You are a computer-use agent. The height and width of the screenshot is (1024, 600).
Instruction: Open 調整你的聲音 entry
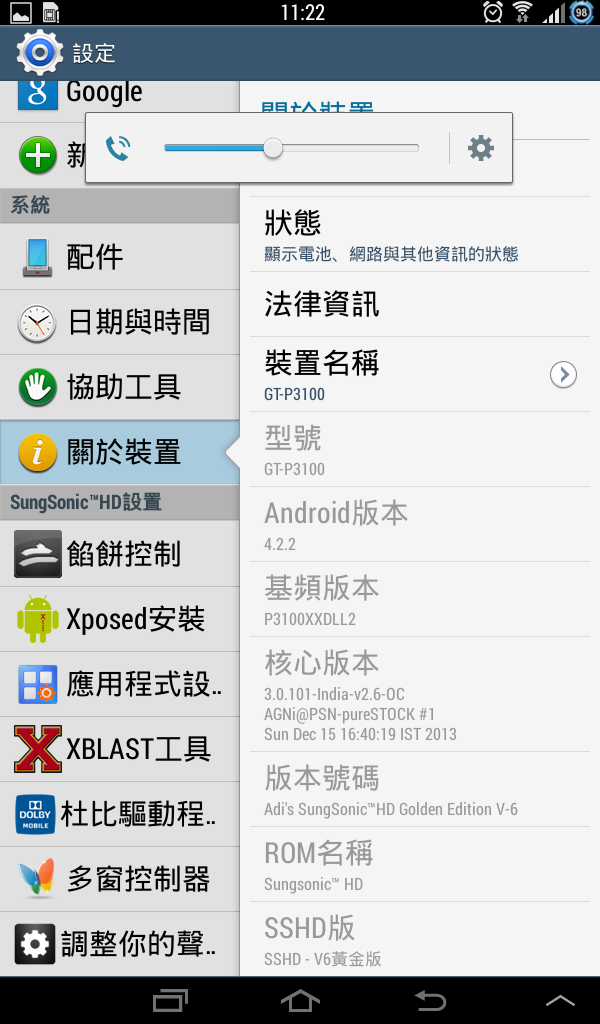tap(120, 943)
